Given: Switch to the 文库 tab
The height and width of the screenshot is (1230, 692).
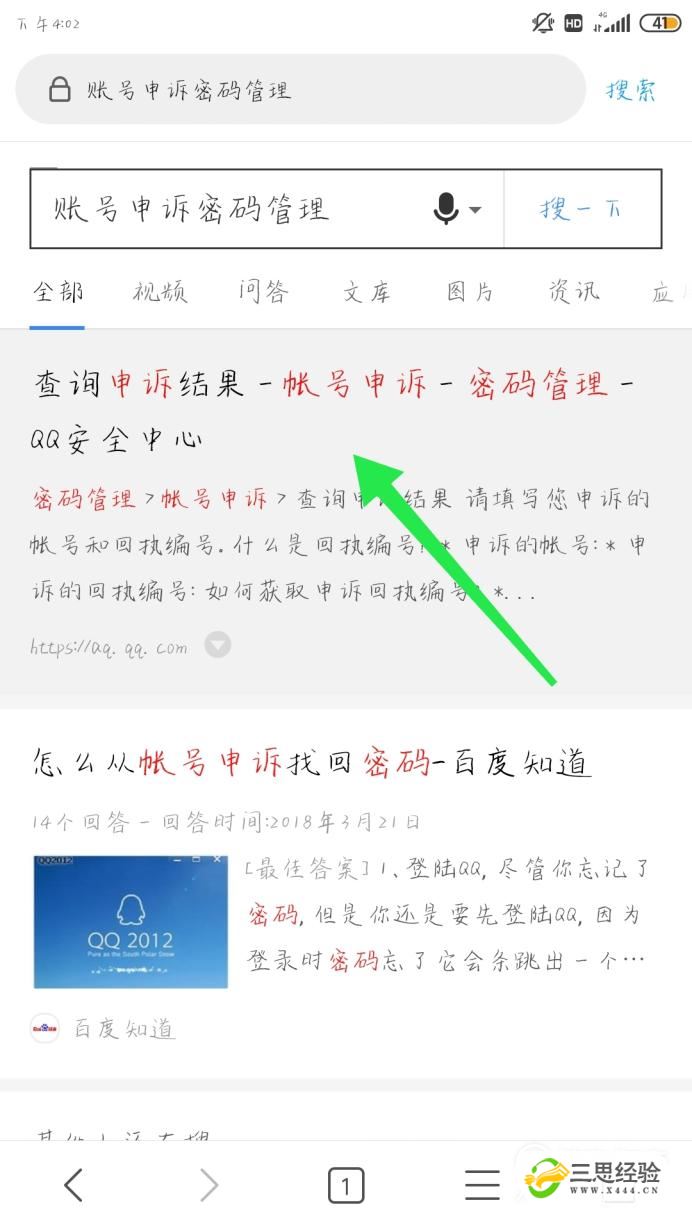Looking at the screenshot, I should [x=366, y=291].
